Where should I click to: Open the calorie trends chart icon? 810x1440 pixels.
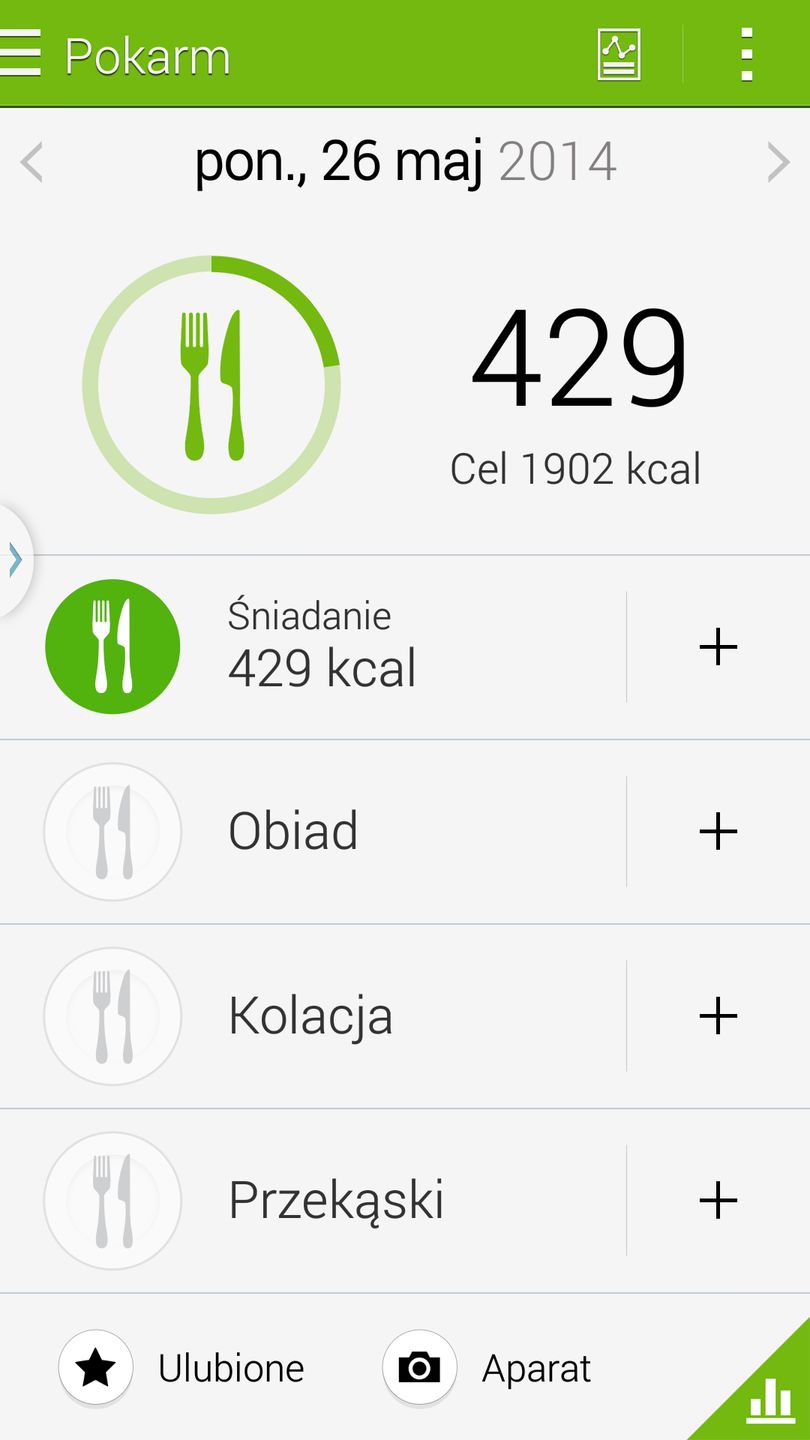(617, 55)
